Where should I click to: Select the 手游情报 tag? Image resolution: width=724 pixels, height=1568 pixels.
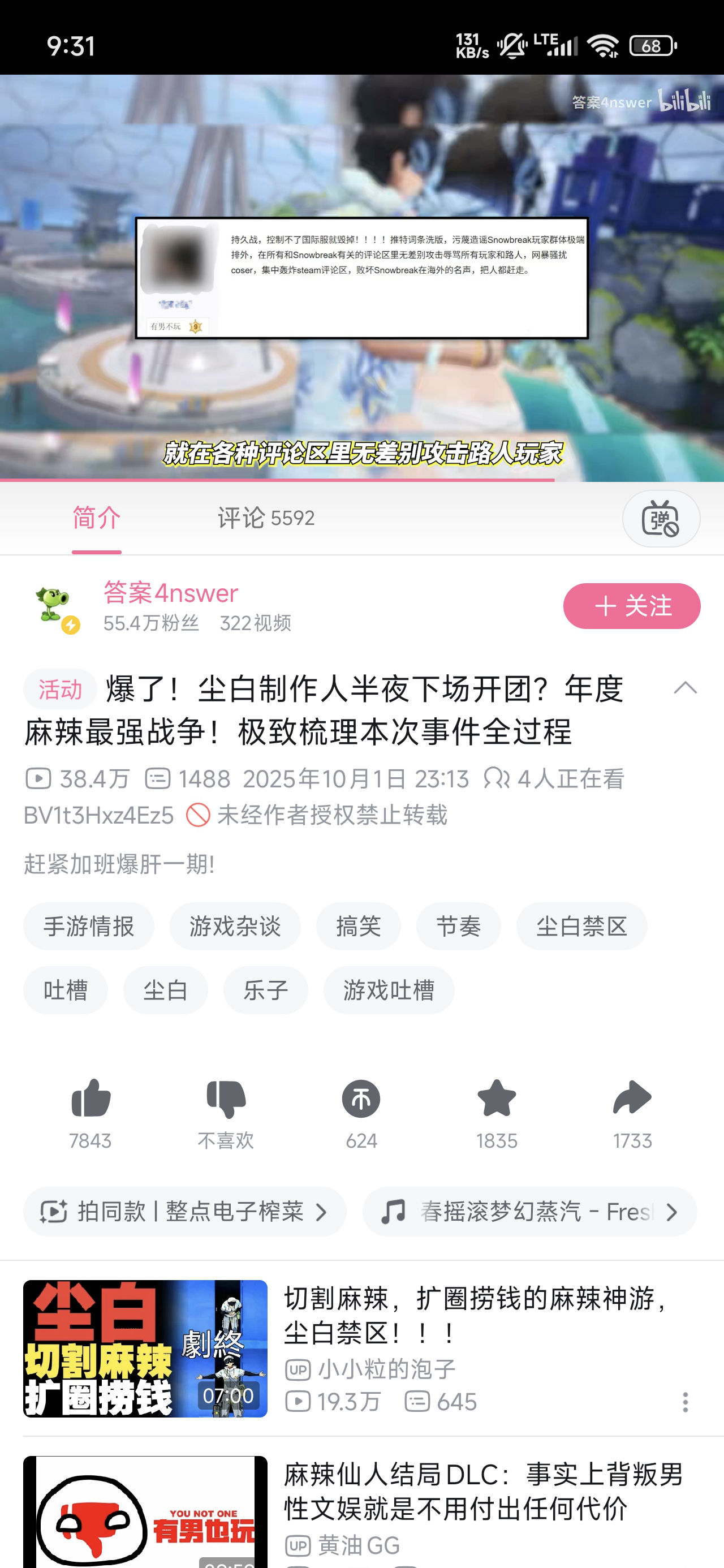pos(89,927)
